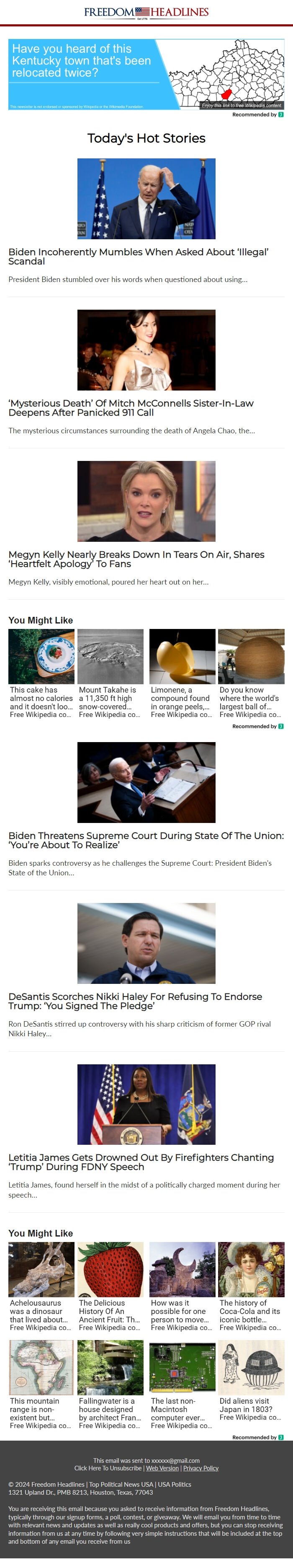Tap Click Here To Unsubscribe link
The image size is (293, 1568).
click(x=108, y=1468)
